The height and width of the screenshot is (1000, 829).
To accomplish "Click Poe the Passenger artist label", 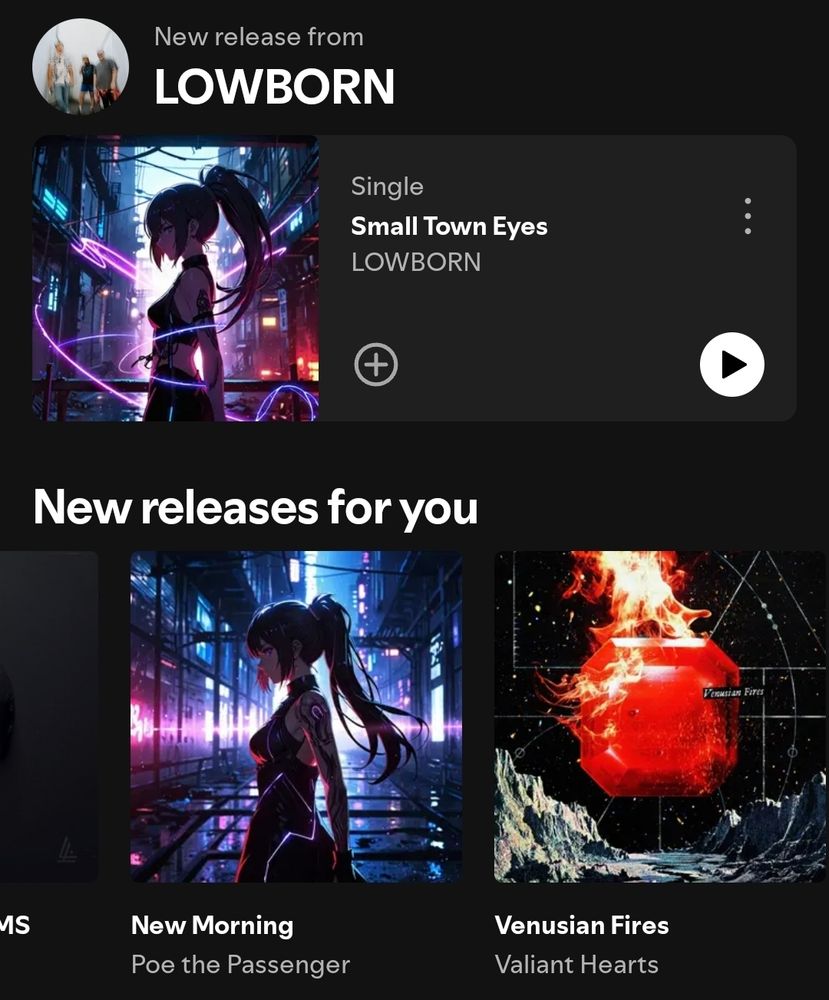I will [x=240, y=964].
